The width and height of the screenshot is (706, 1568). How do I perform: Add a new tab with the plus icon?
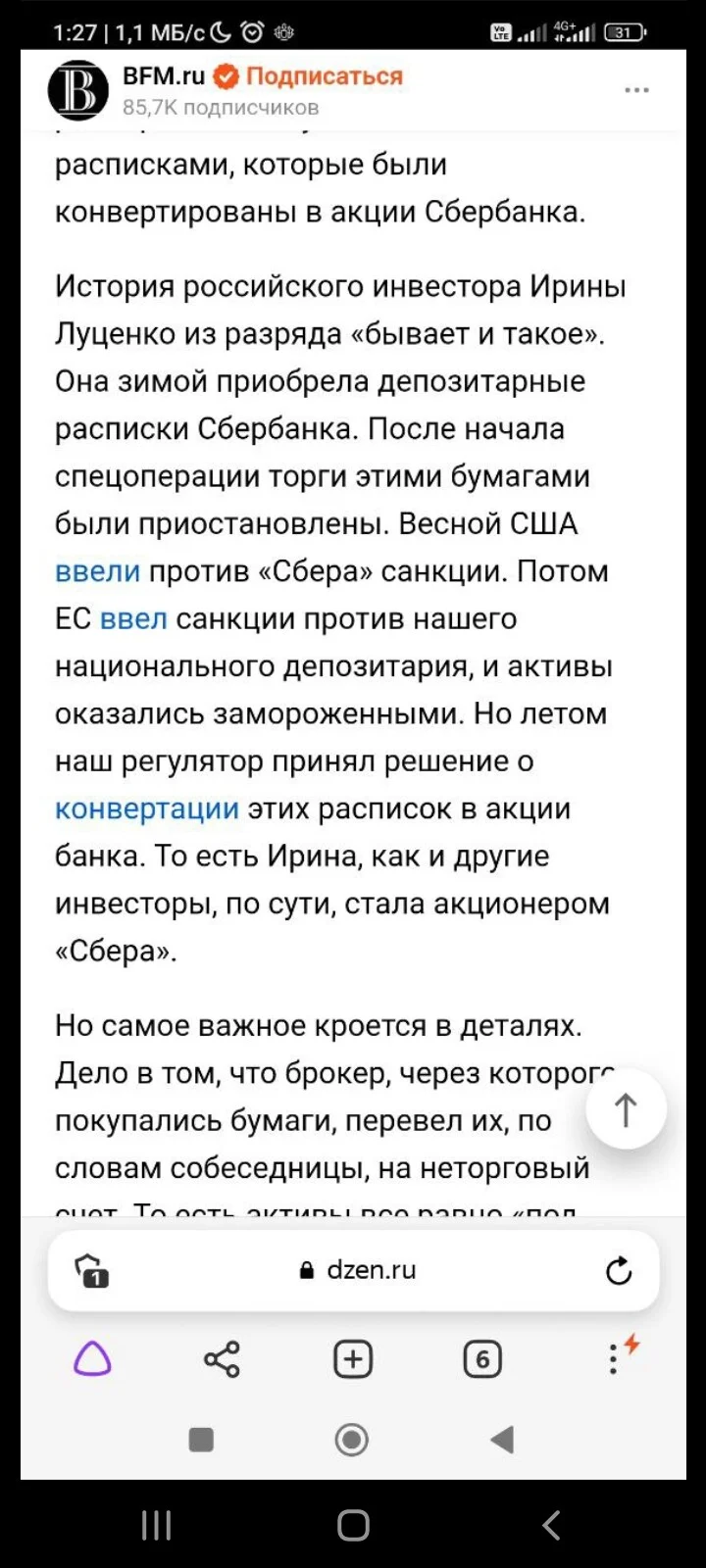pos(353,1359)
